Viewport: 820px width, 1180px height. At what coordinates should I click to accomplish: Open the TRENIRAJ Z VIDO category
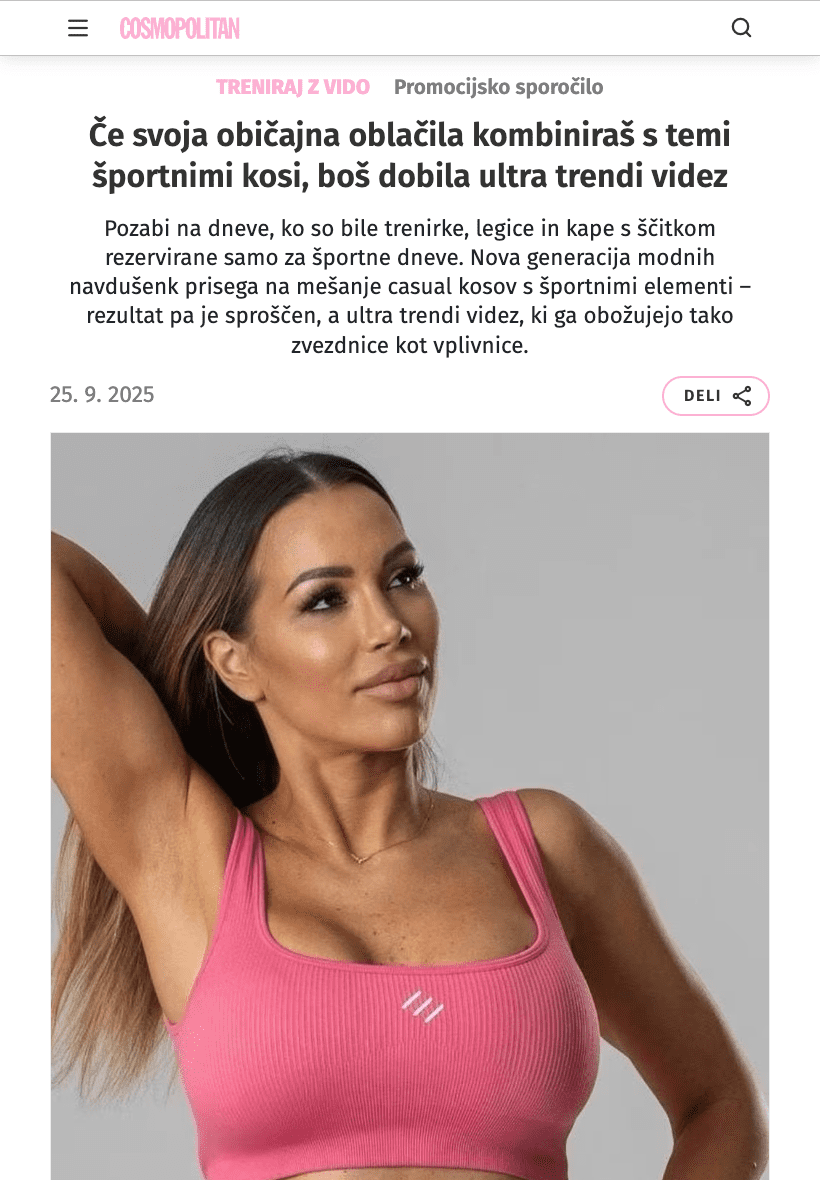pos(293,87)
